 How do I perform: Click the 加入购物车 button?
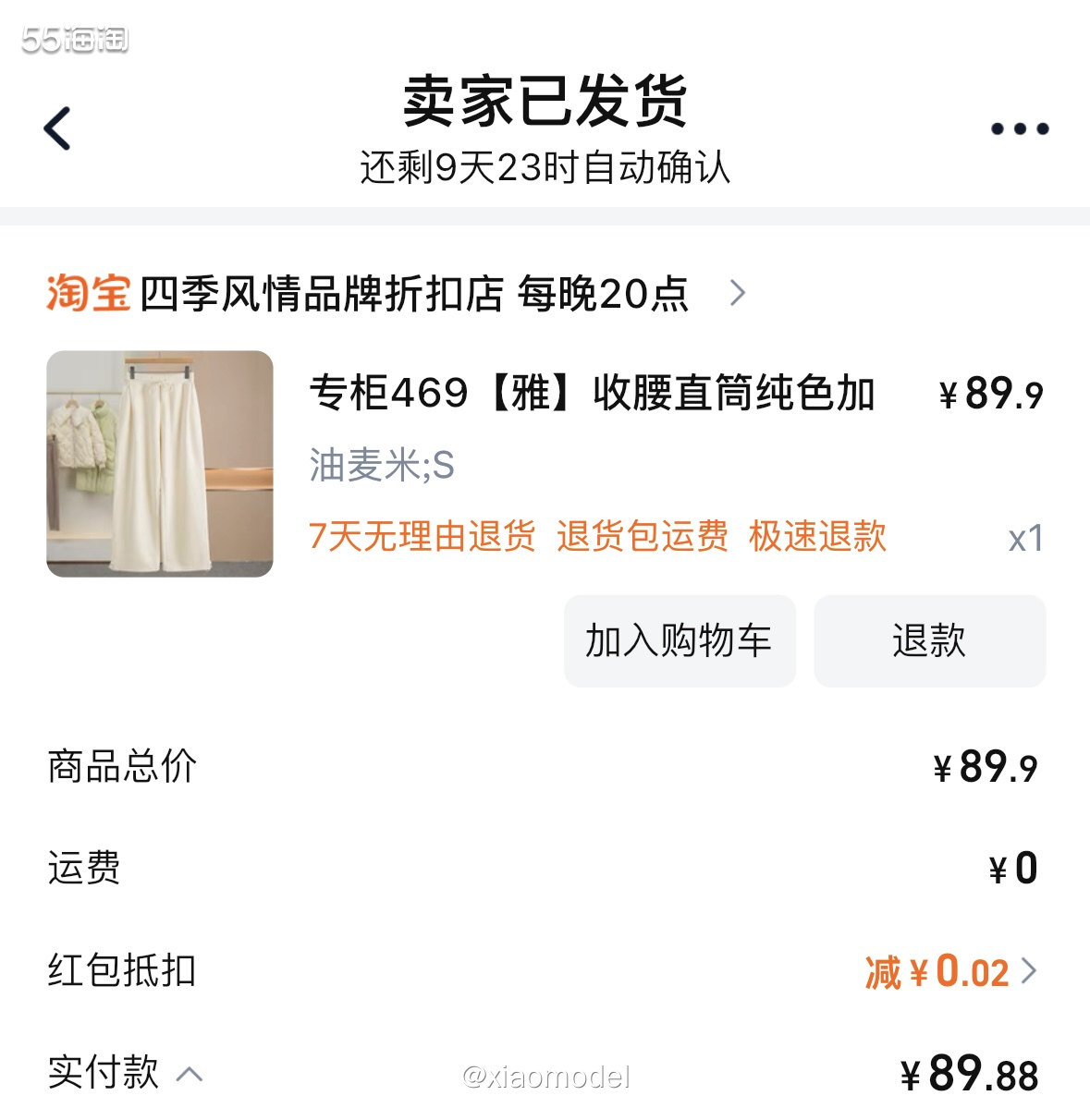pyautogui.click(x=680, y=641)
